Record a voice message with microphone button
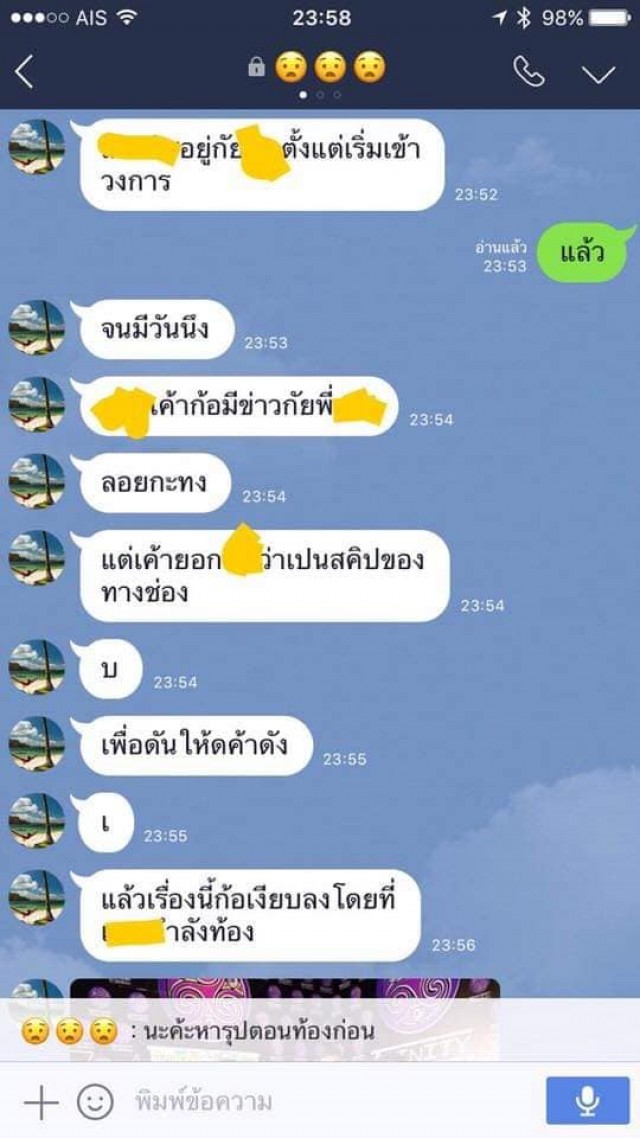640x1138 pixels. [588, 1101]
